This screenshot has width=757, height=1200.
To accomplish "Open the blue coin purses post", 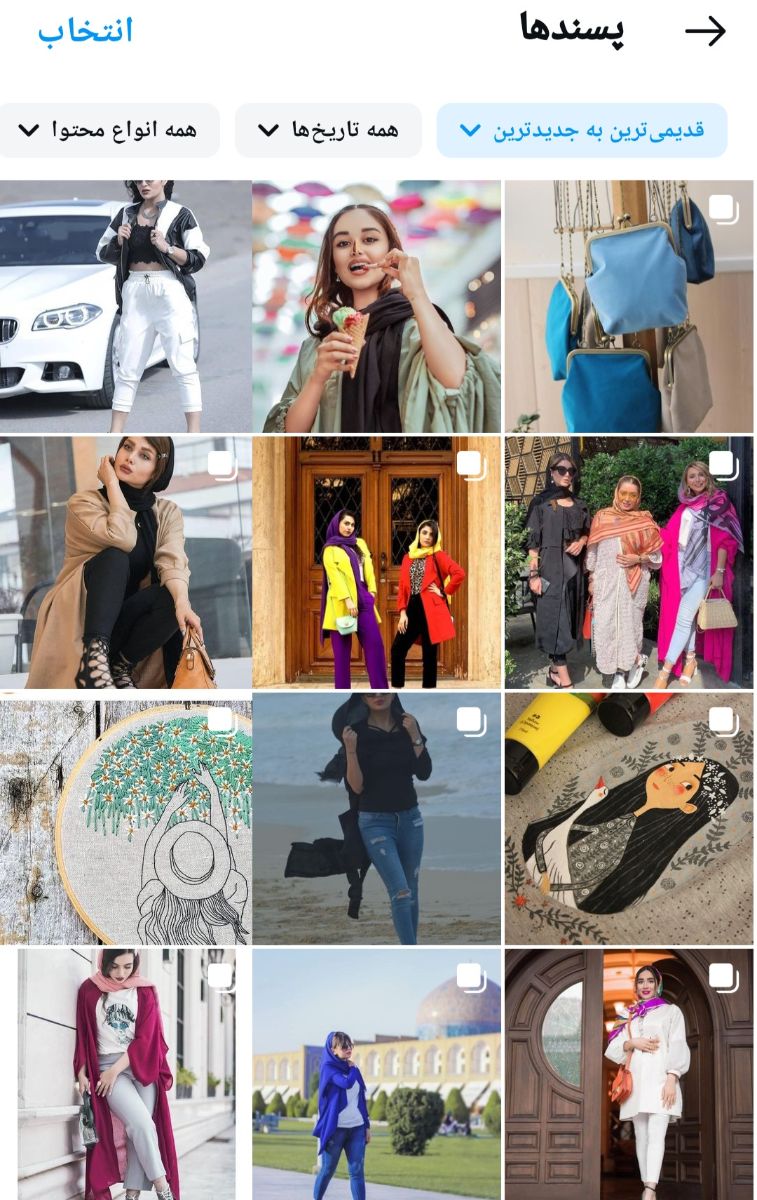I will (629, 306).
